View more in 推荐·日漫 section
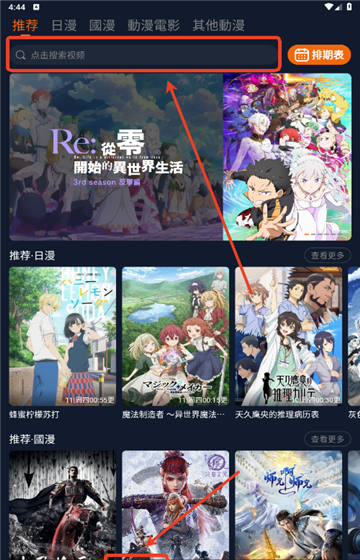Screen dimensions: 360x560 328,255
